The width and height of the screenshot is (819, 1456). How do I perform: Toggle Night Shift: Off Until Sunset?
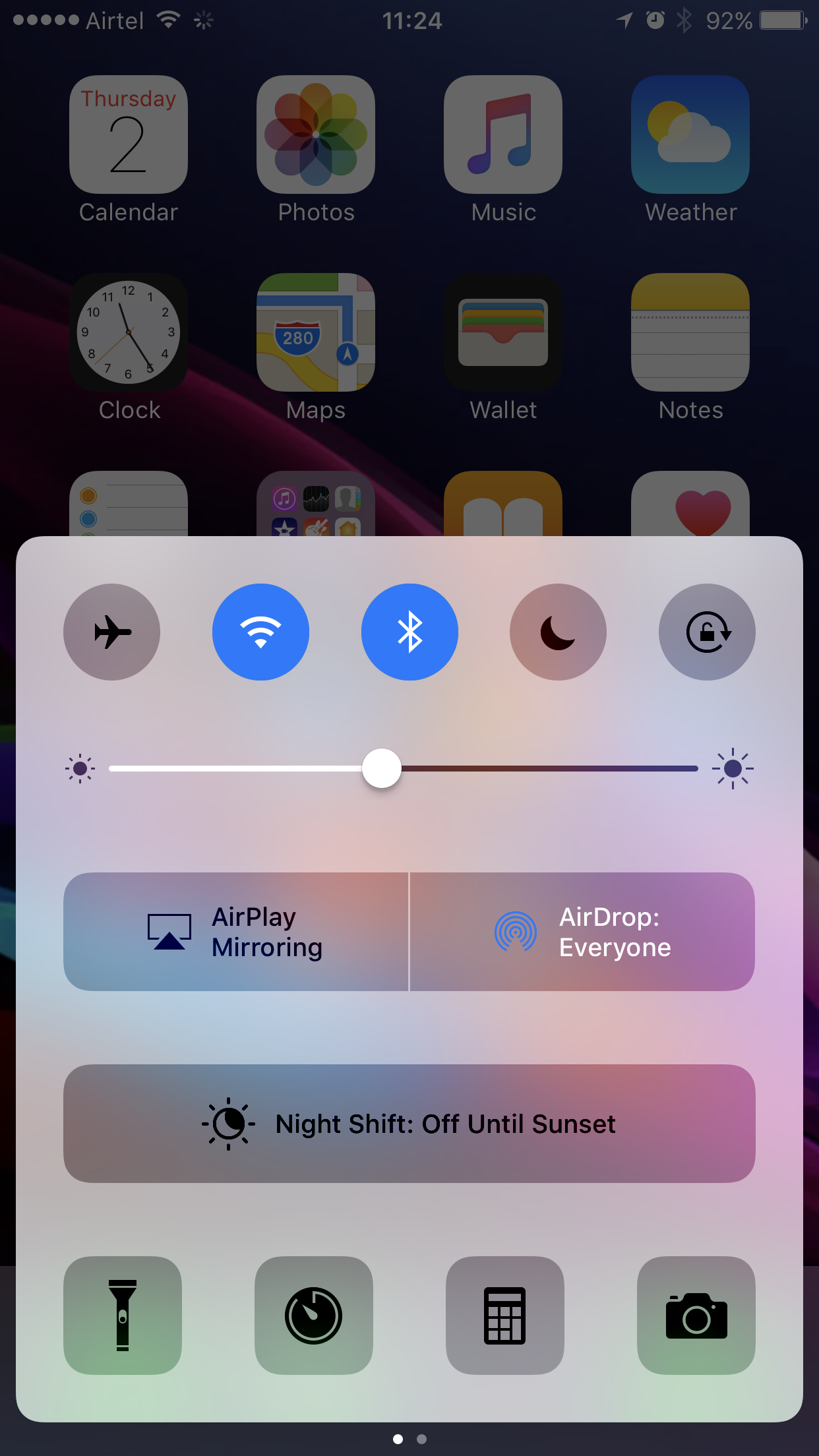pyautogui.click(x=409, y=1124)
